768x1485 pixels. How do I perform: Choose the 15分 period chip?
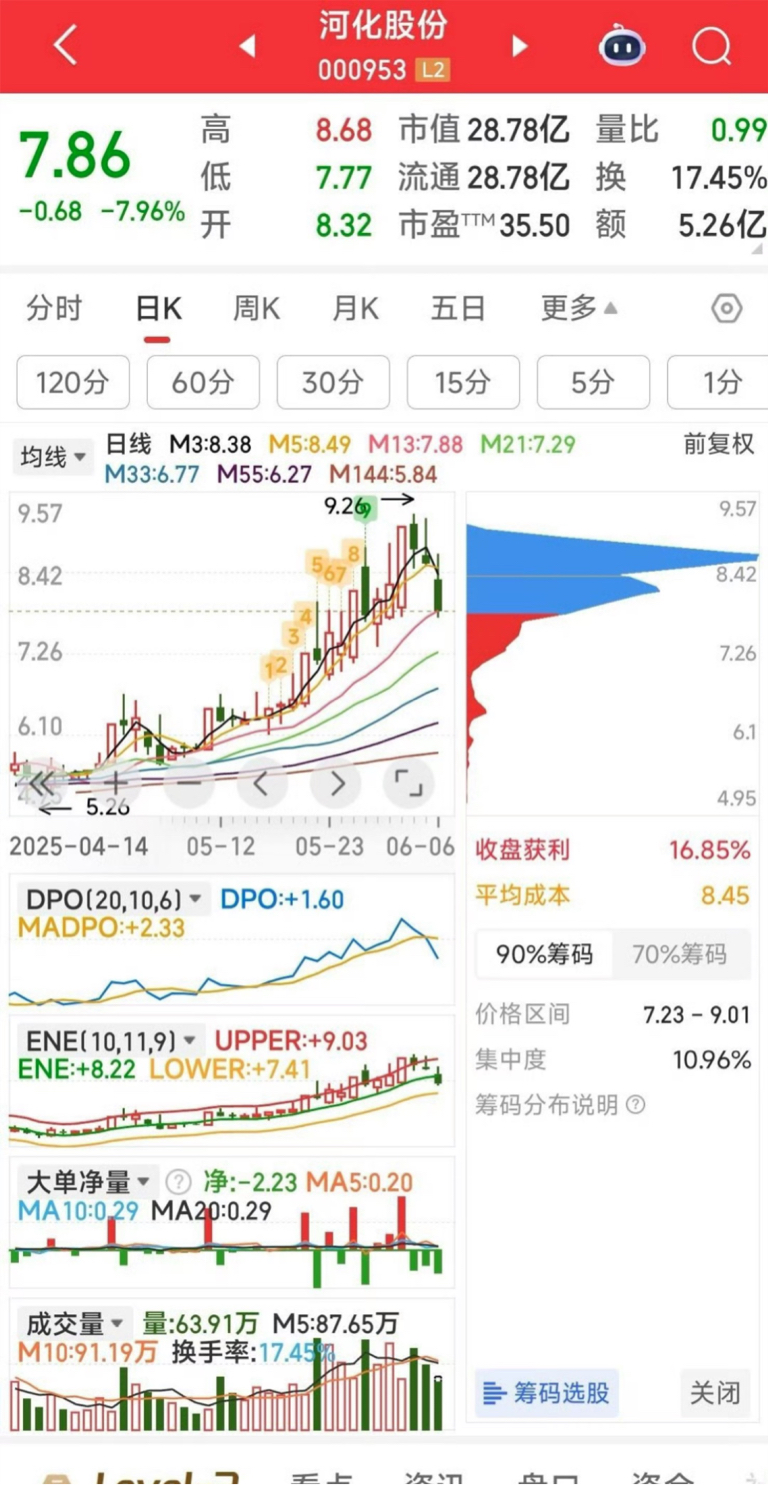(463, 382)
